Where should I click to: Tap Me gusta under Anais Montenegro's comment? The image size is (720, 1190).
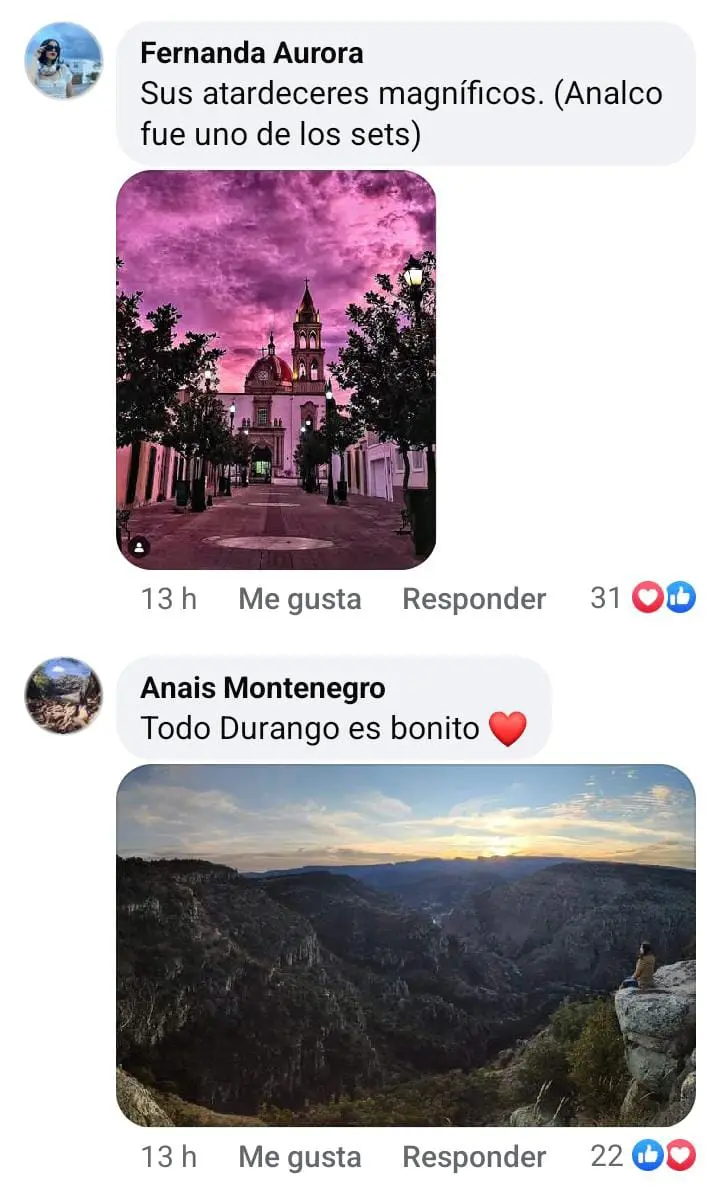click(299, 1157)
